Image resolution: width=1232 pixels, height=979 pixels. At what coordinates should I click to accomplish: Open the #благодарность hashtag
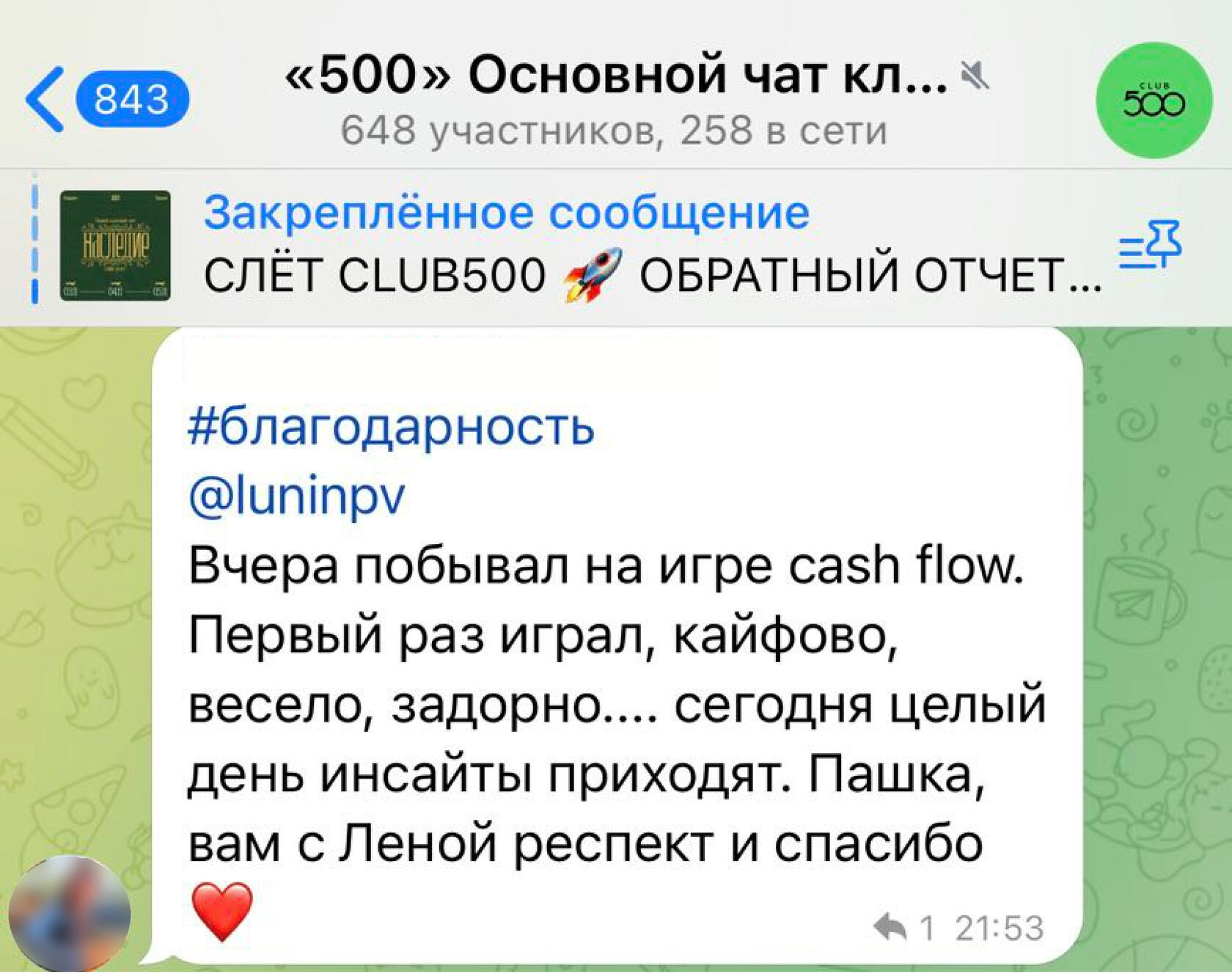tap(391, 428)
